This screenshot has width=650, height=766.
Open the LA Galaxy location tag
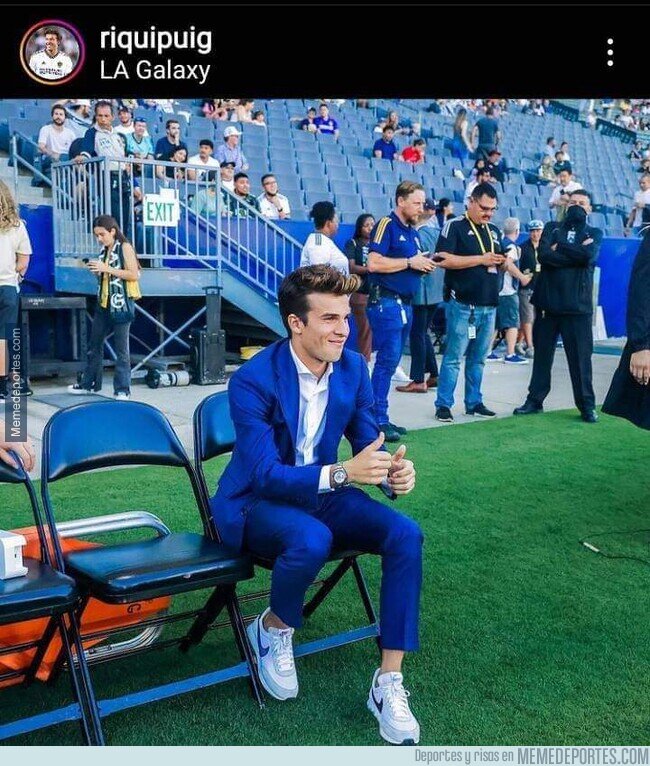coord(154,70)
